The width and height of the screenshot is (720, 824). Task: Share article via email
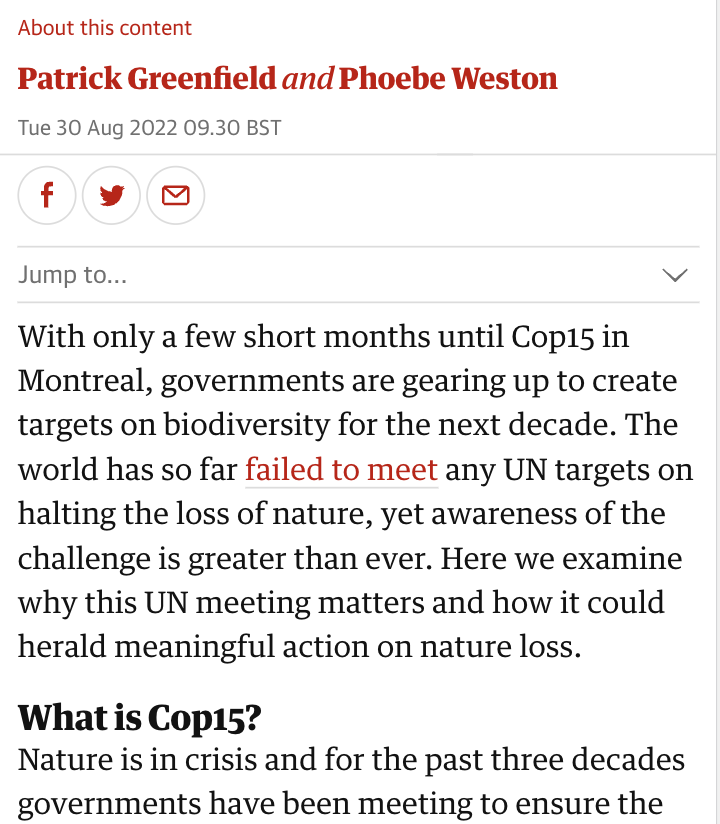click(176, 195)
